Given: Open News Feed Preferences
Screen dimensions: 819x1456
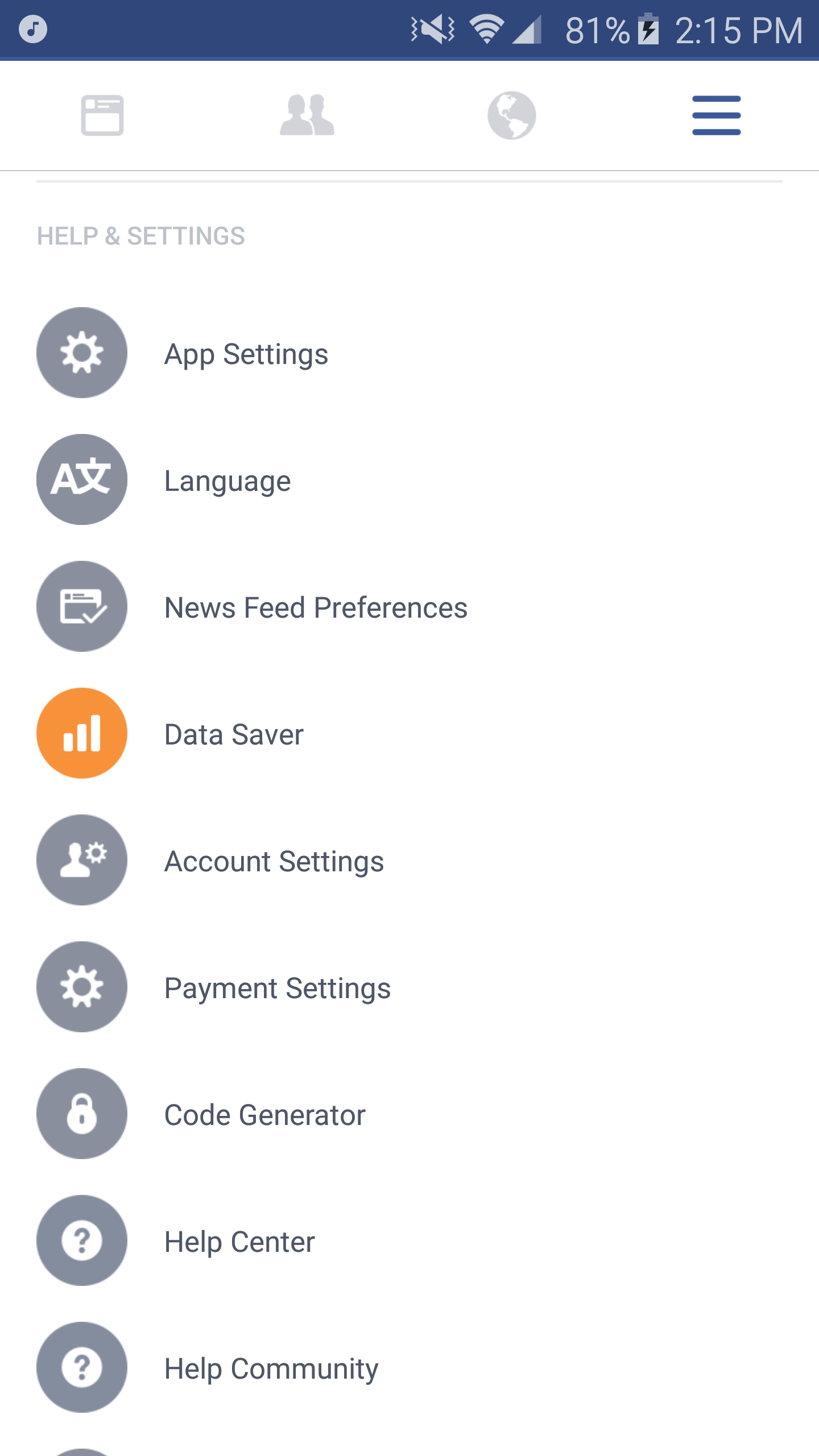Looking at the screenshot, I should (316, 607).
